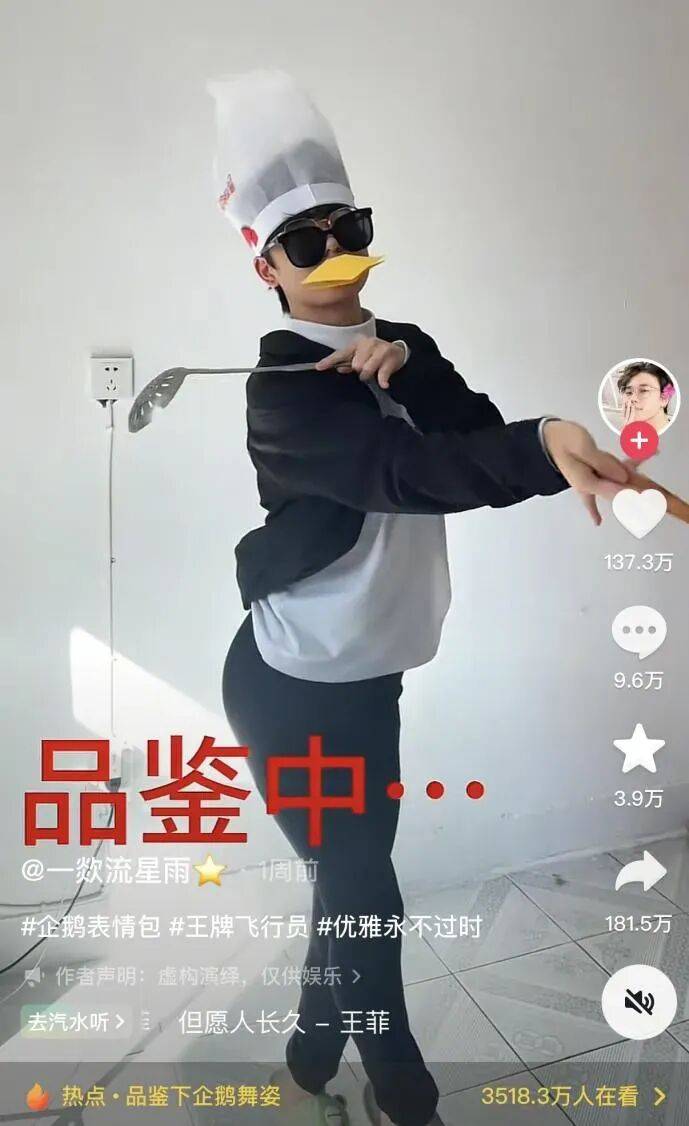Share this video using the arrow icon
The height and width of the screenshot is (1126, 689).
(x=640, y=873)
